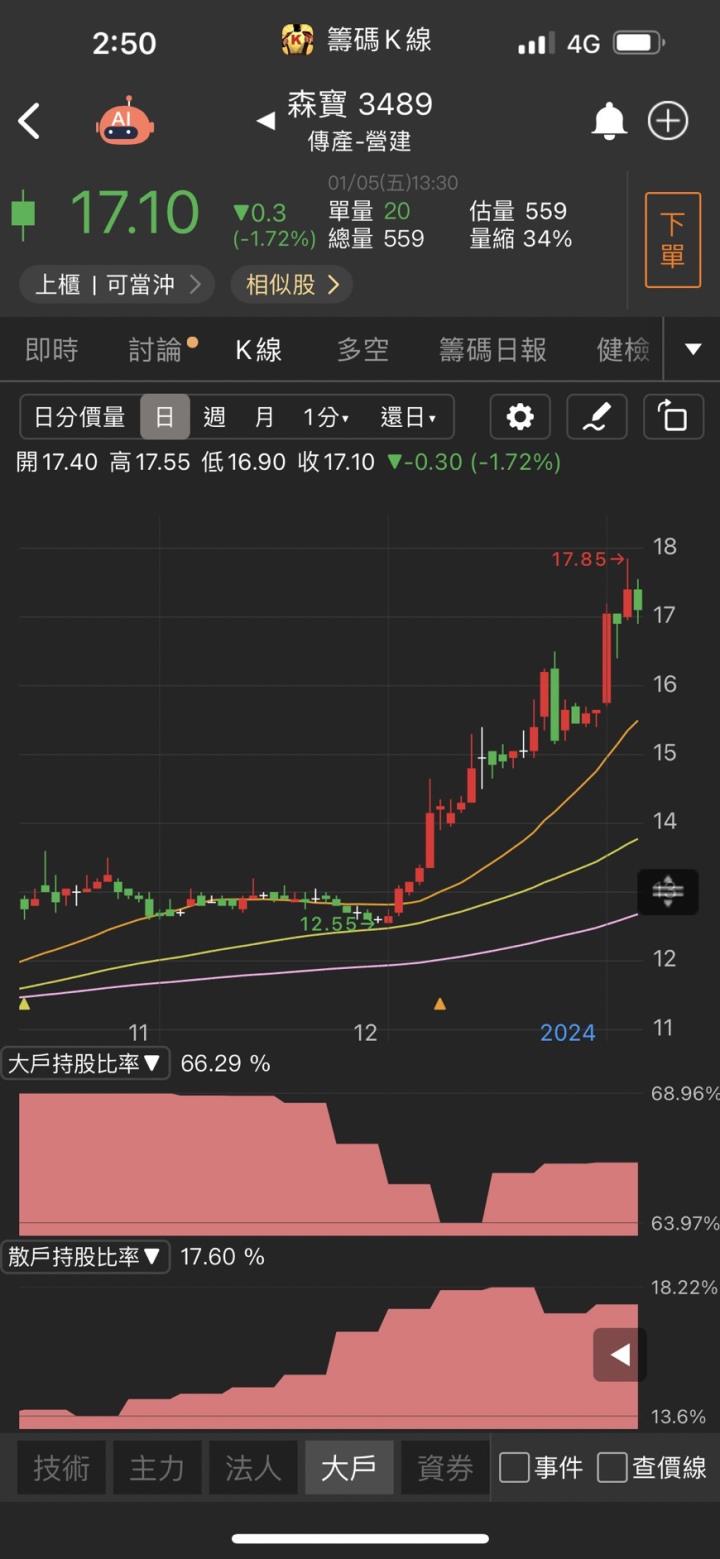The image size is (720, 1559).
Task: Open the 大戶持股比率 indicator dropdown
Action: (x=85, y=1063)
